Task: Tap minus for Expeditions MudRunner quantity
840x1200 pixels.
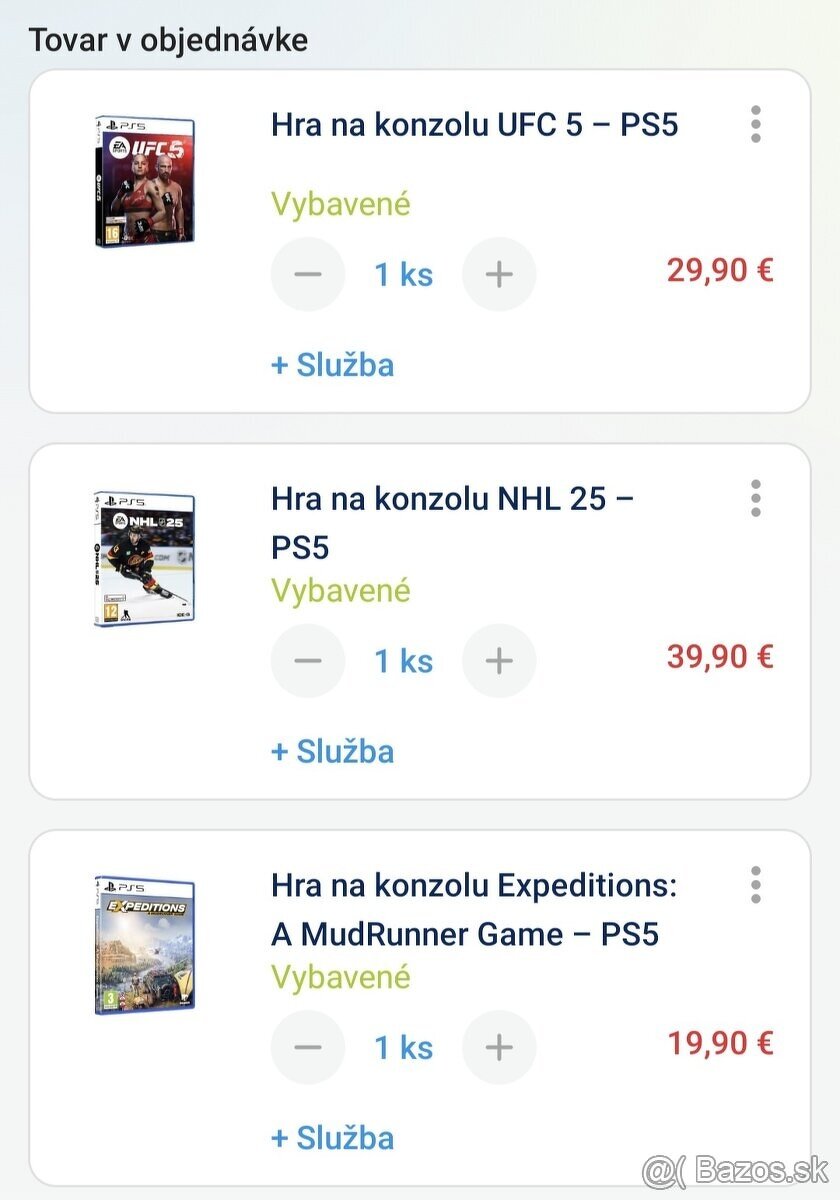Action: (x=308, y=1047)
